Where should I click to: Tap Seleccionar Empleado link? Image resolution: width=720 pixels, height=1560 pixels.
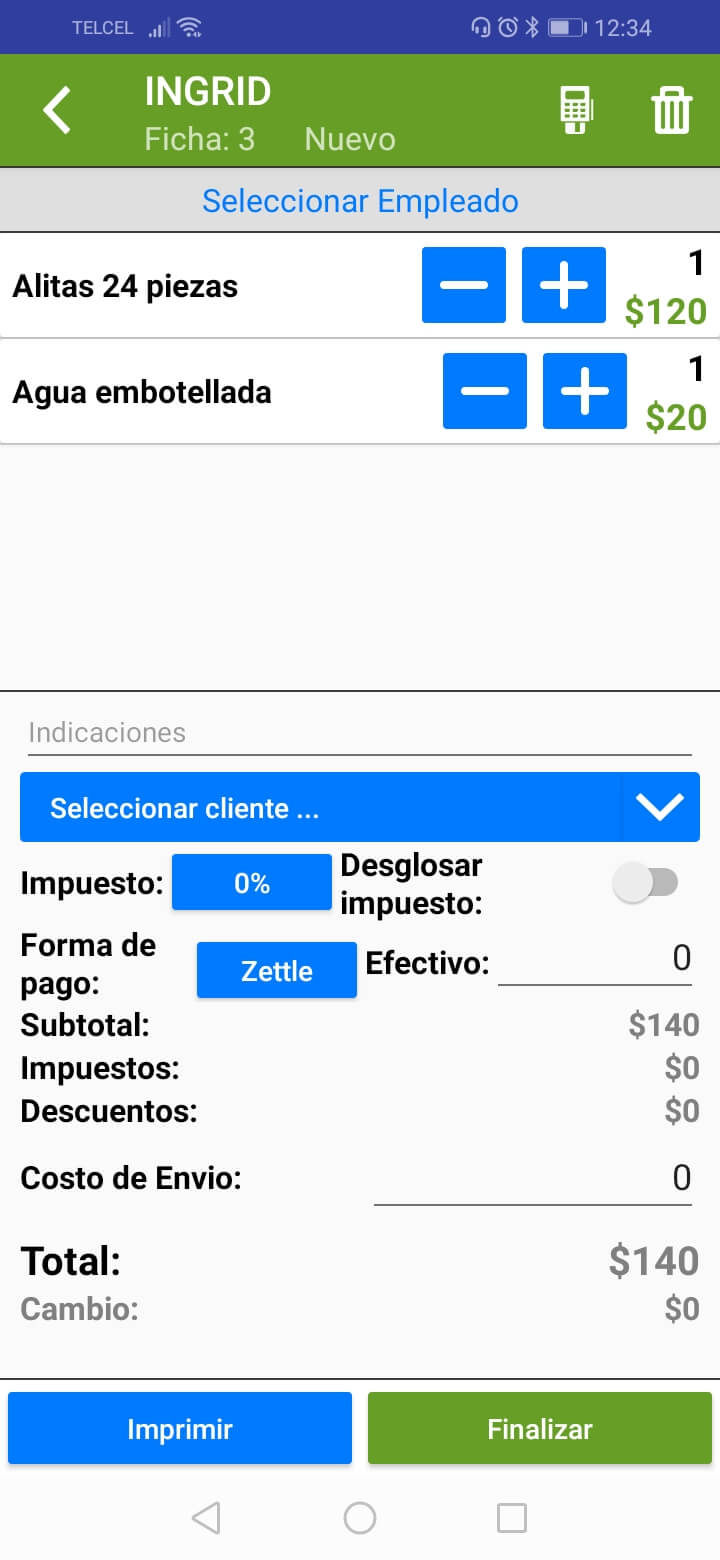360,201
